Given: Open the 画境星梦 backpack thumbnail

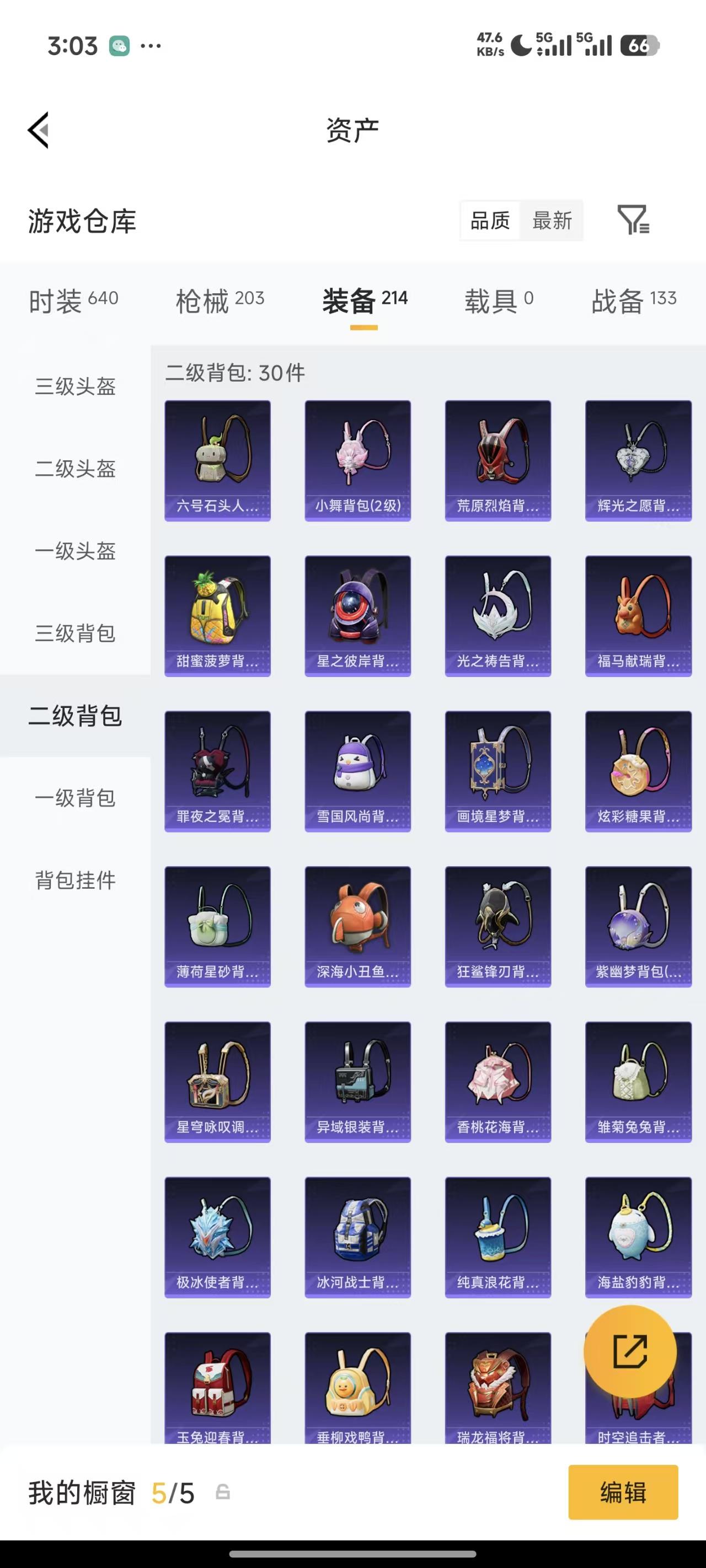Looking at the screenshot, I should pyautogui.click(x=498, y=770).
